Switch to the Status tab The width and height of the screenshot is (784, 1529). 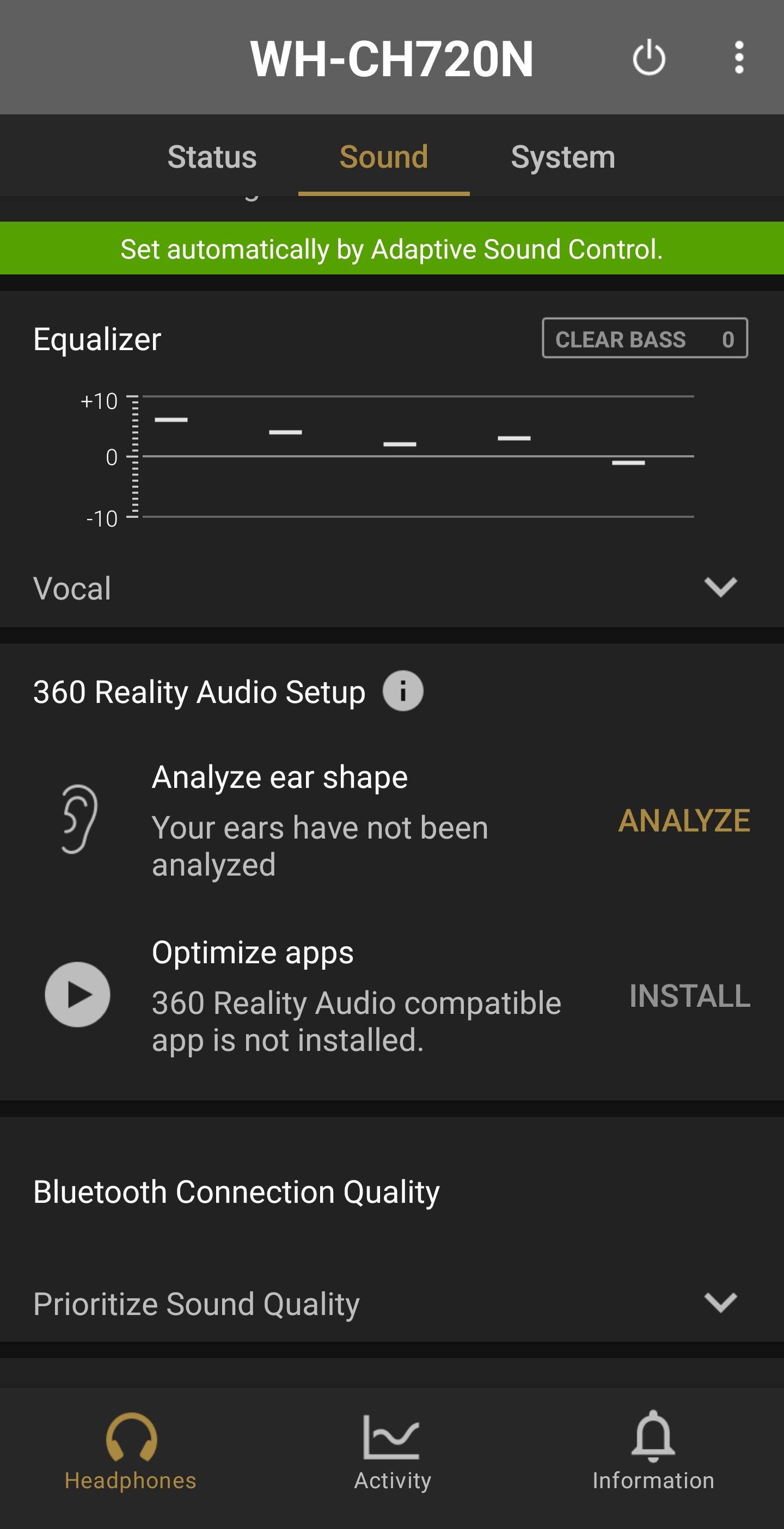tap(212, 157)
